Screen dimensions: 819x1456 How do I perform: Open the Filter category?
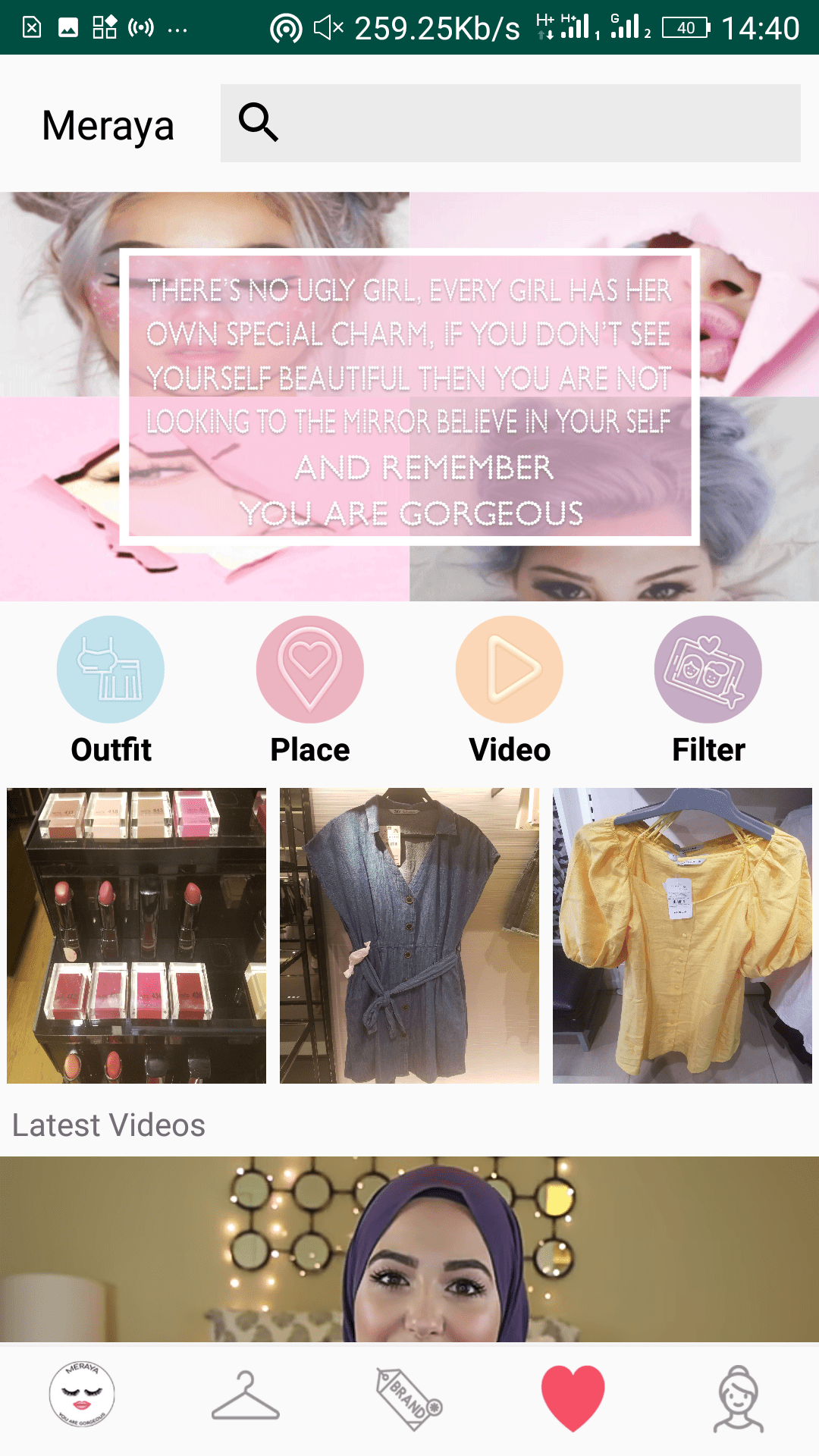(708, 670)
